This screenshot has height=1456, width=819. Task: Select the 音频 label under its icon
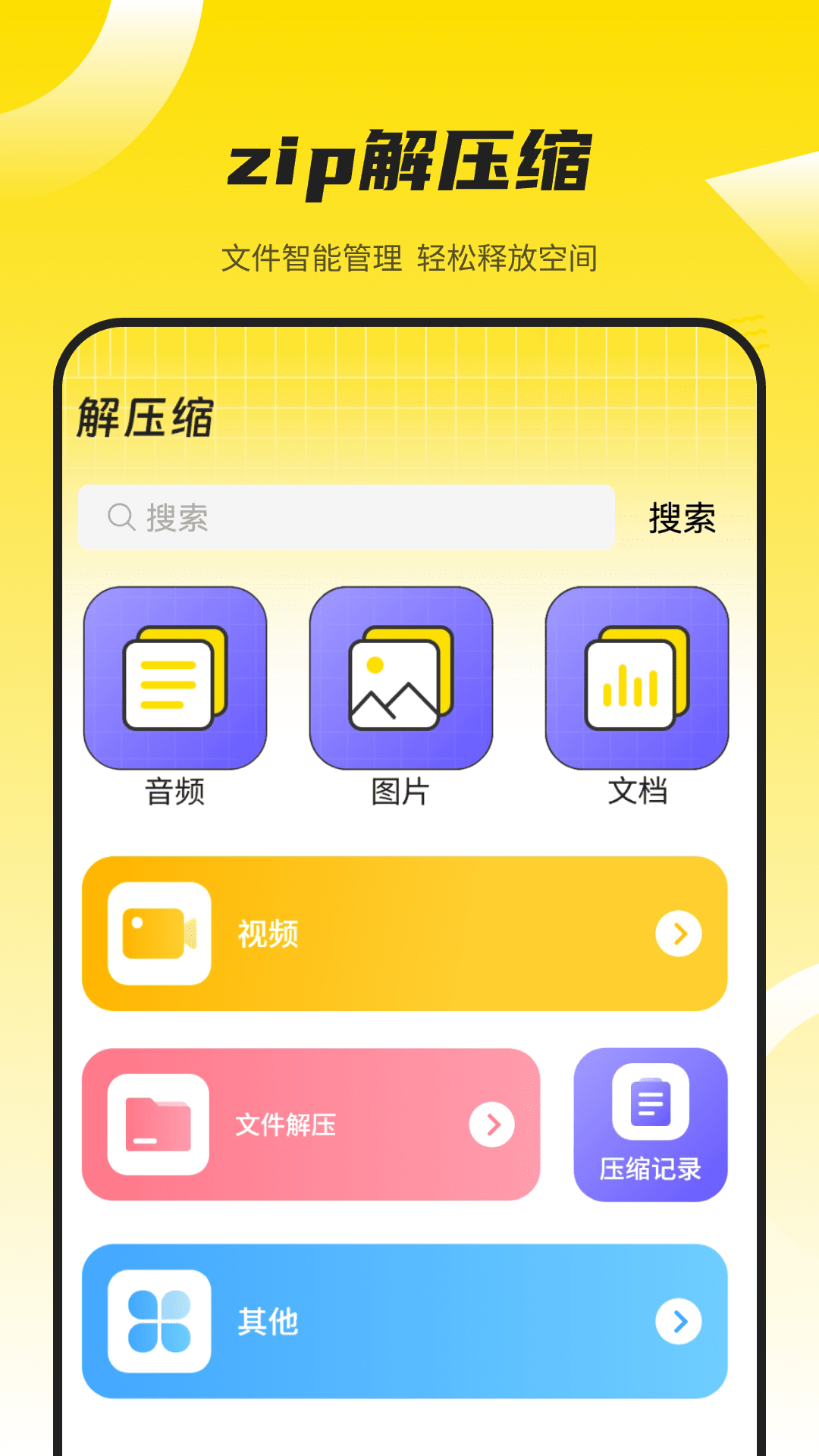click(174, 791)
